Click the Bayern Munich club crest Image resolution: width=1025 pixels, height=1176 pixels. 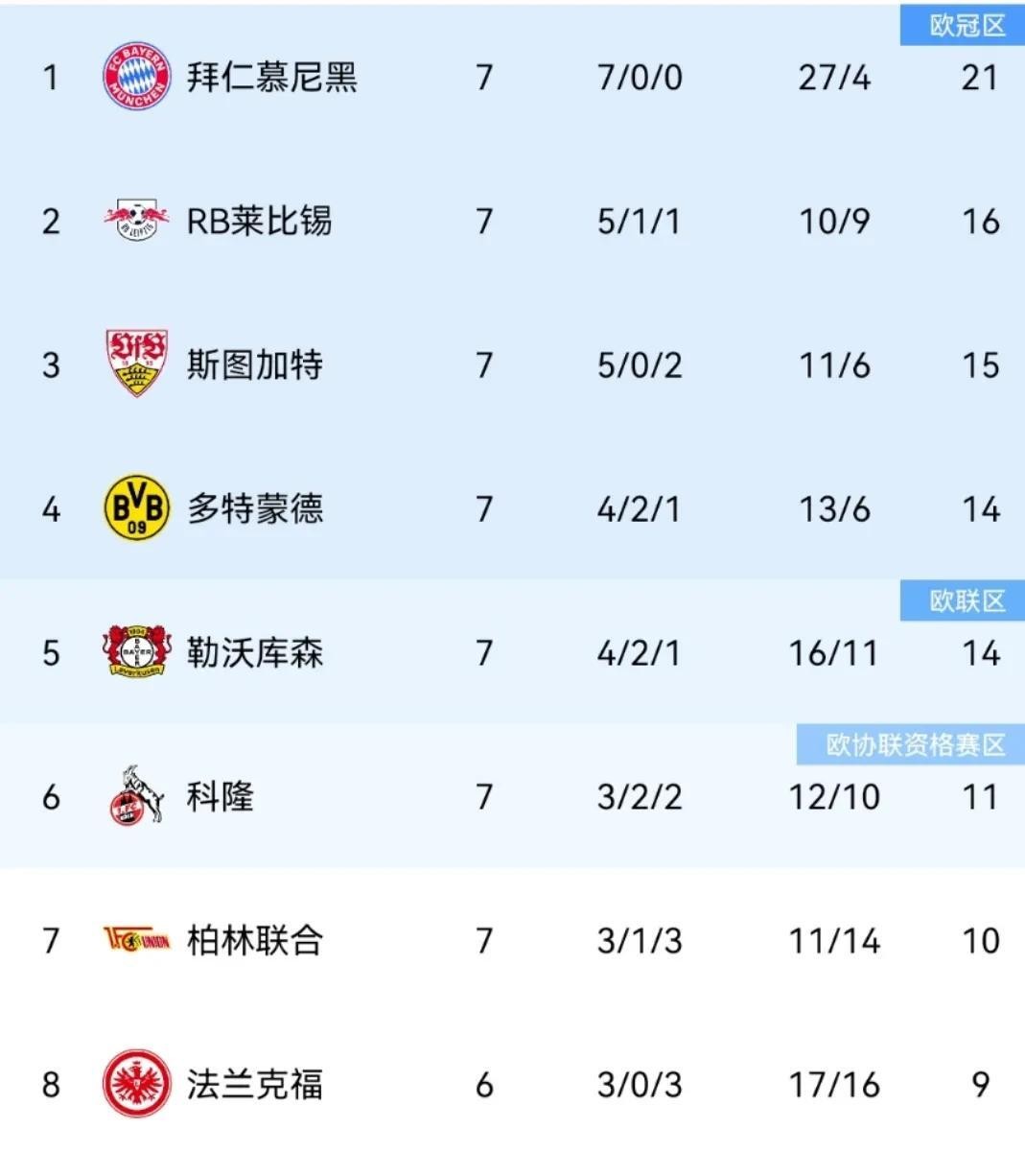[135, 77]
